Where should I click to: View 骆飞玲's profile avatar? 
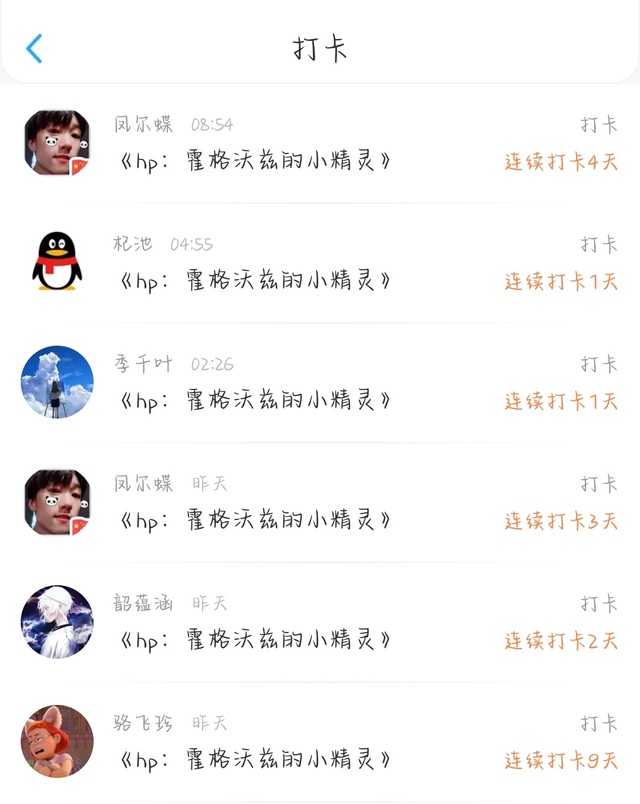click(x=57, y=741)
